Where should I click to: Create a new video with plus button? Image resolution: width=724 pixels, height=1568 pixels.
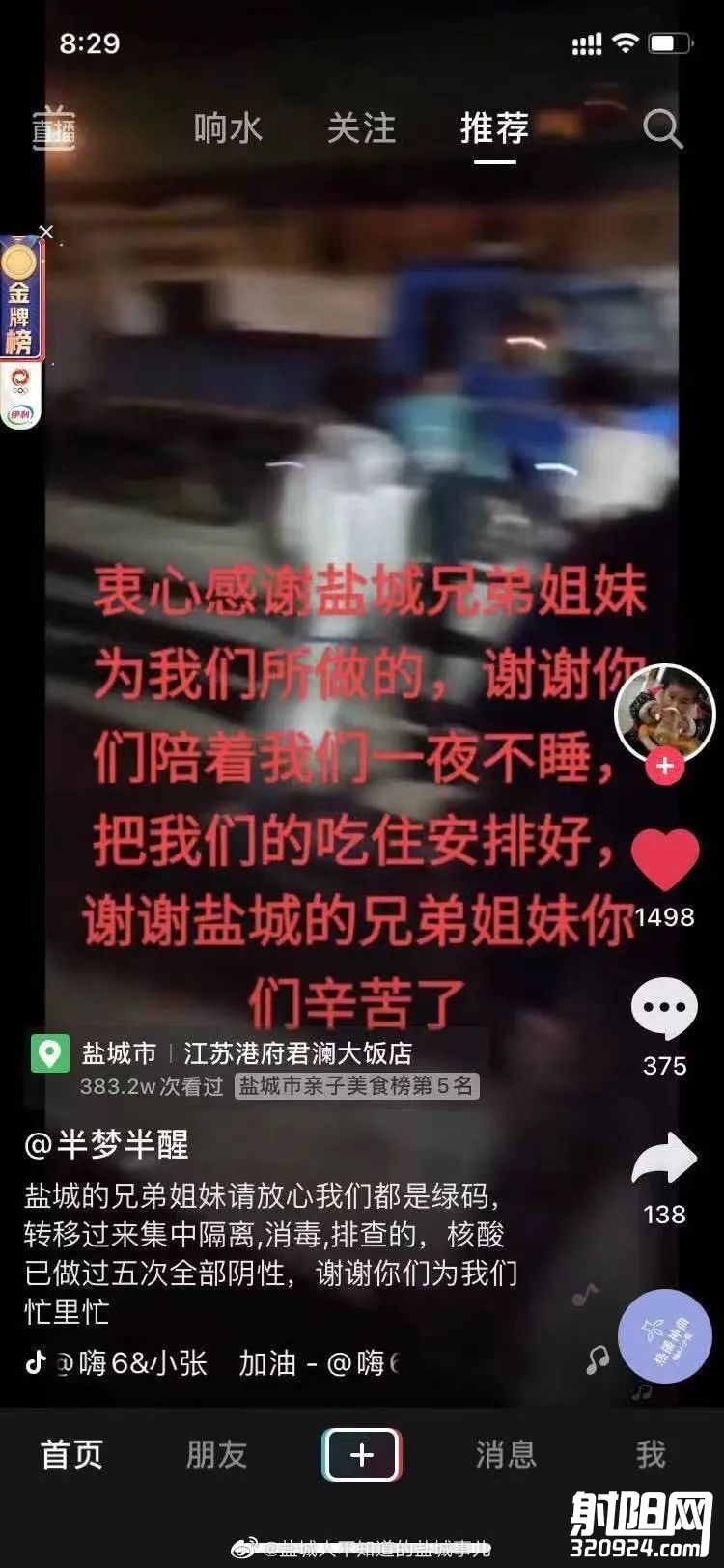(x=361, y=1454)
